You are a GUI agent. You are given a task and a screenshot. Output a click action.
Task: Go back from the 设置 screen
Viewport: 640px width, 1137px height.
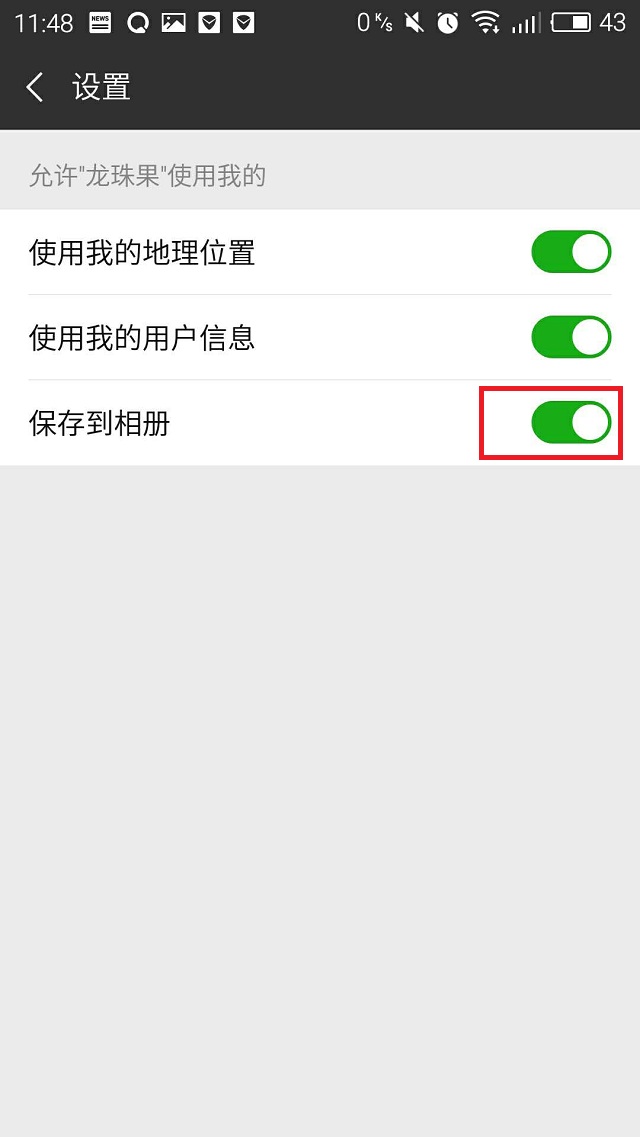[35, 88]
